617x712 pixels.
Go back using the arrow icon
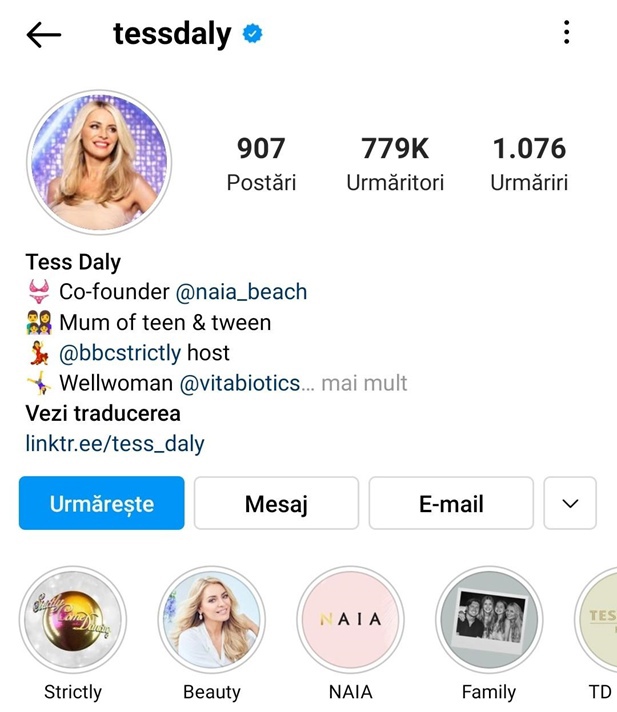(x=44, y=35)
